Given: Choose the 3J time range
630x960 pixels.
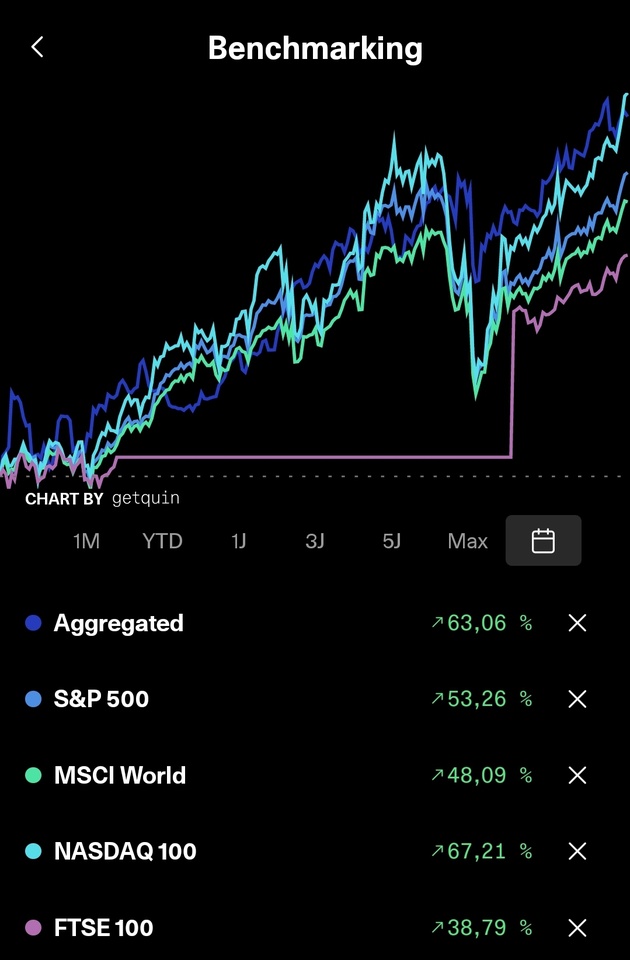Looking at the screenshot, I should click(x=315, y=541).
